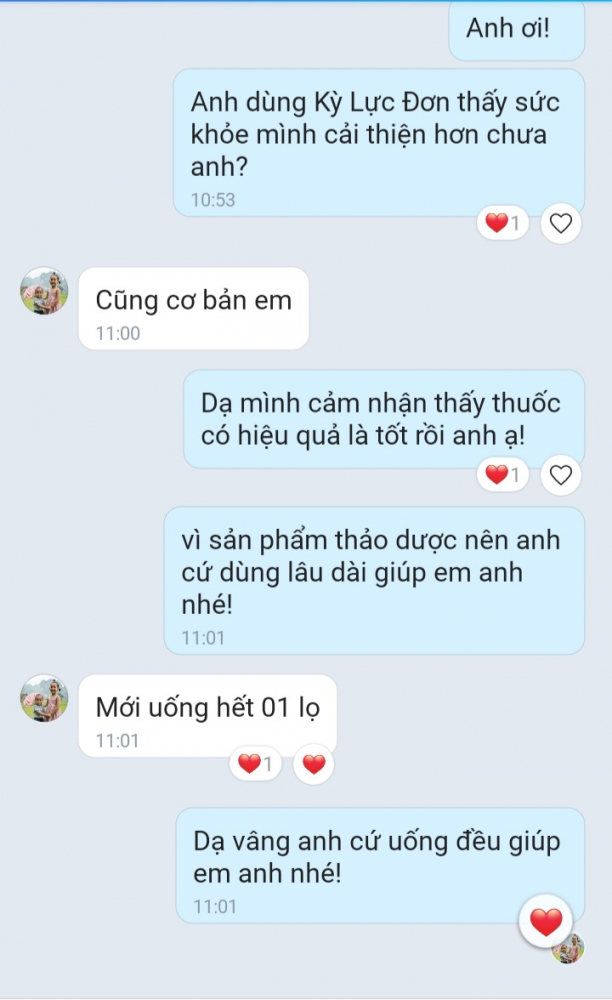Open sender's avatar beside 'Cũng cơ bản em'
The height and width of the screenshot is (1000, 612).
click(x=44, y=291)
